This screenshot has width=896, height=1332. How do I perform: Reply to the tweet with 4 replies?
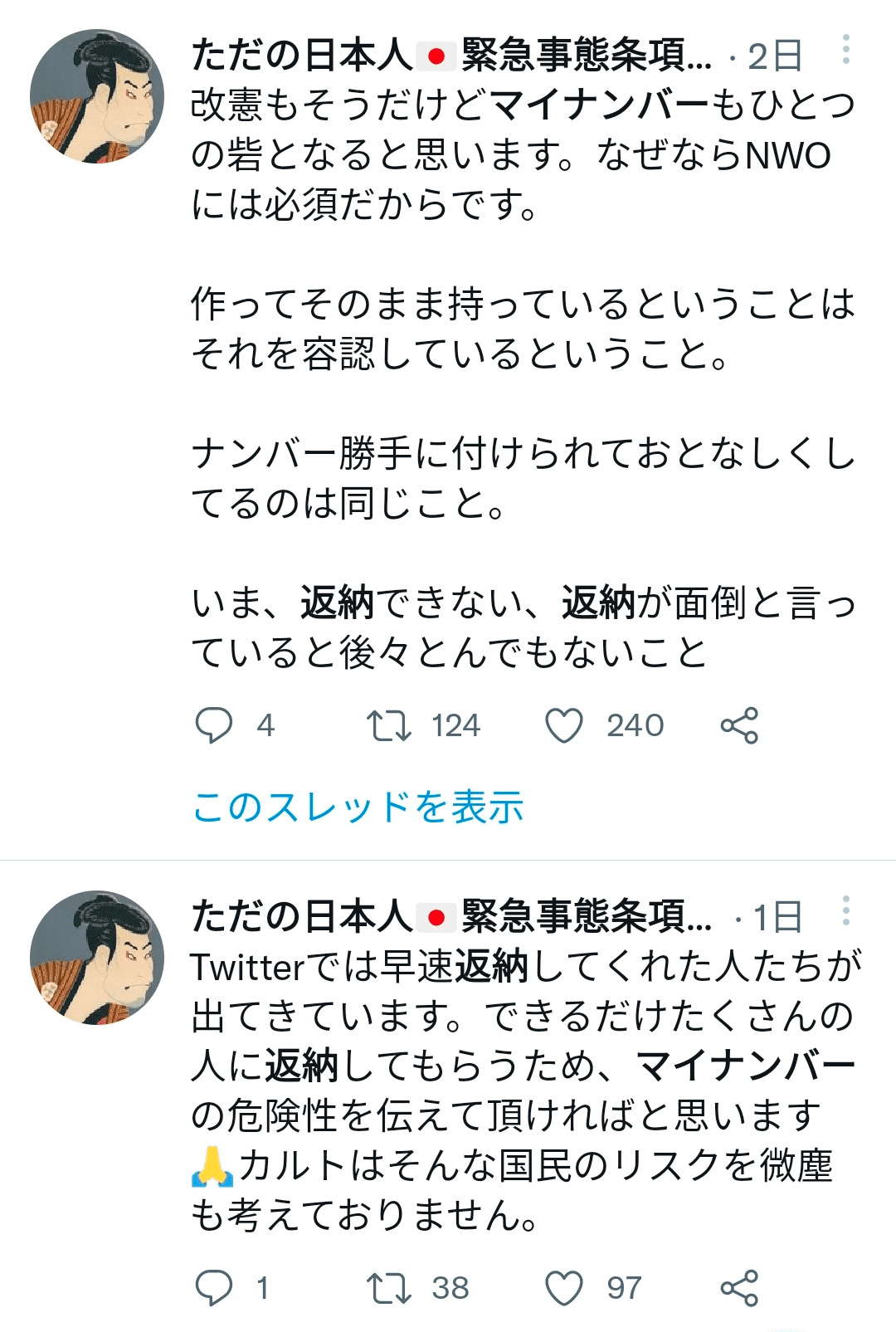[x=213, y=725]
